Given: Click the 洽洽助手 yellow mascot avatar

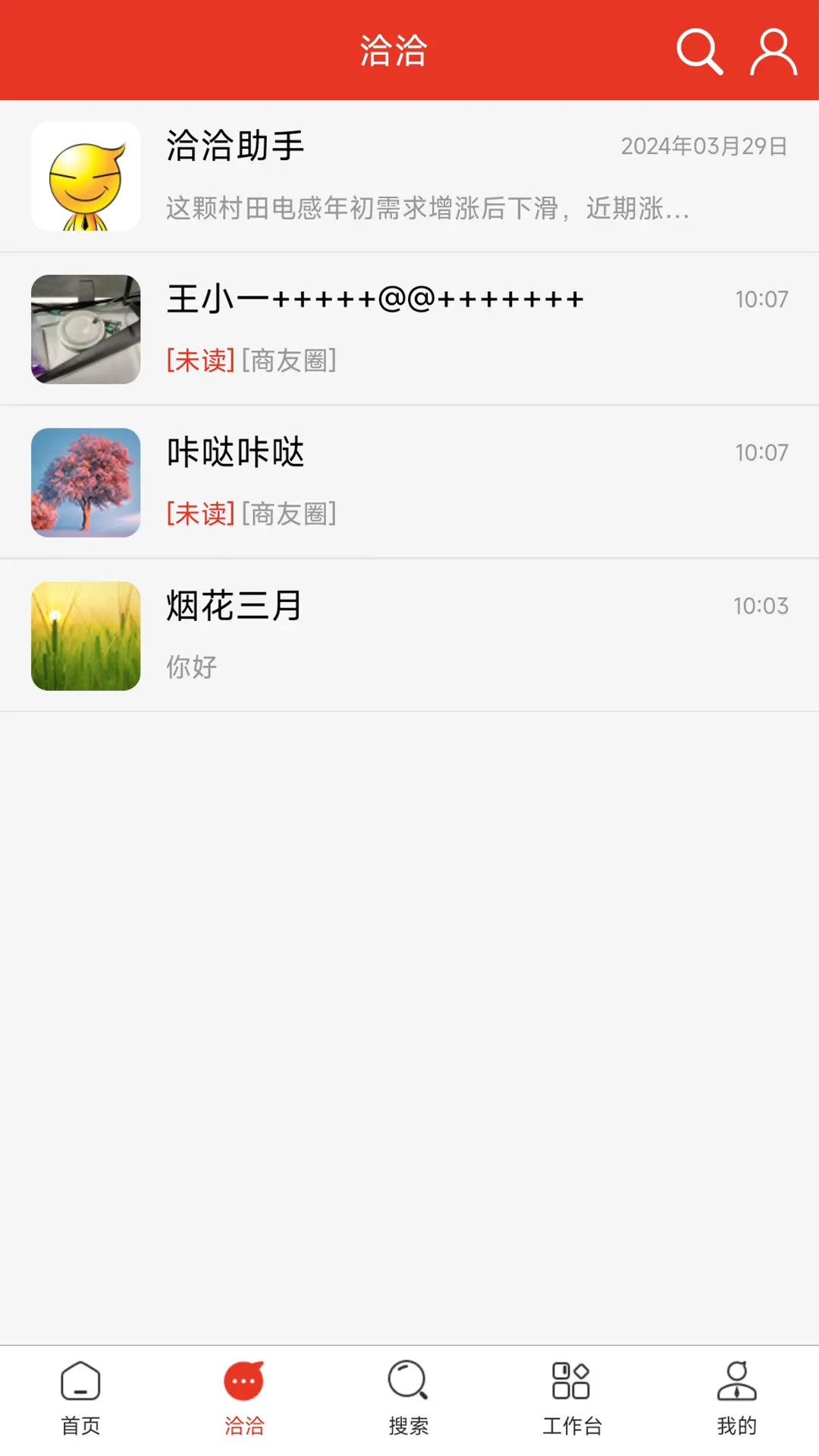Looking at the screenshot, I should (x=86, y=177).
